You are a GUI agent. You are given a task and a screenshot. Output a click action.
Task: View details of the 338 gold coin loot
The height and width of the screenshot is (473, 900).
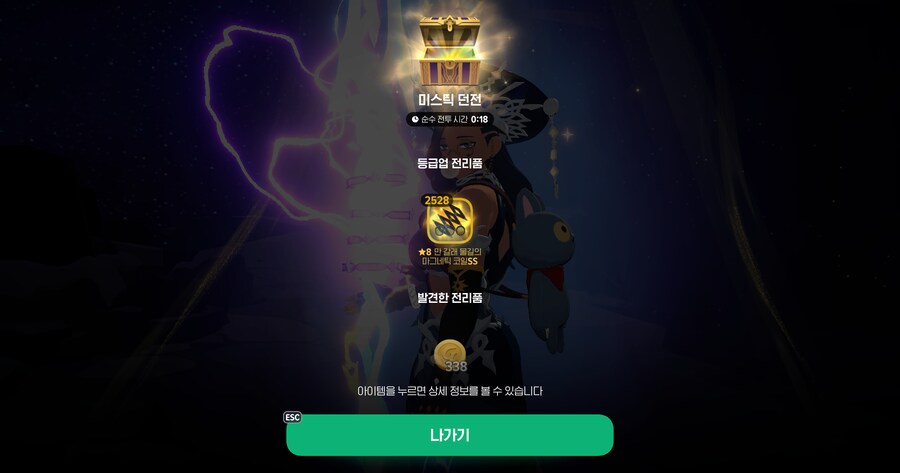450,354
